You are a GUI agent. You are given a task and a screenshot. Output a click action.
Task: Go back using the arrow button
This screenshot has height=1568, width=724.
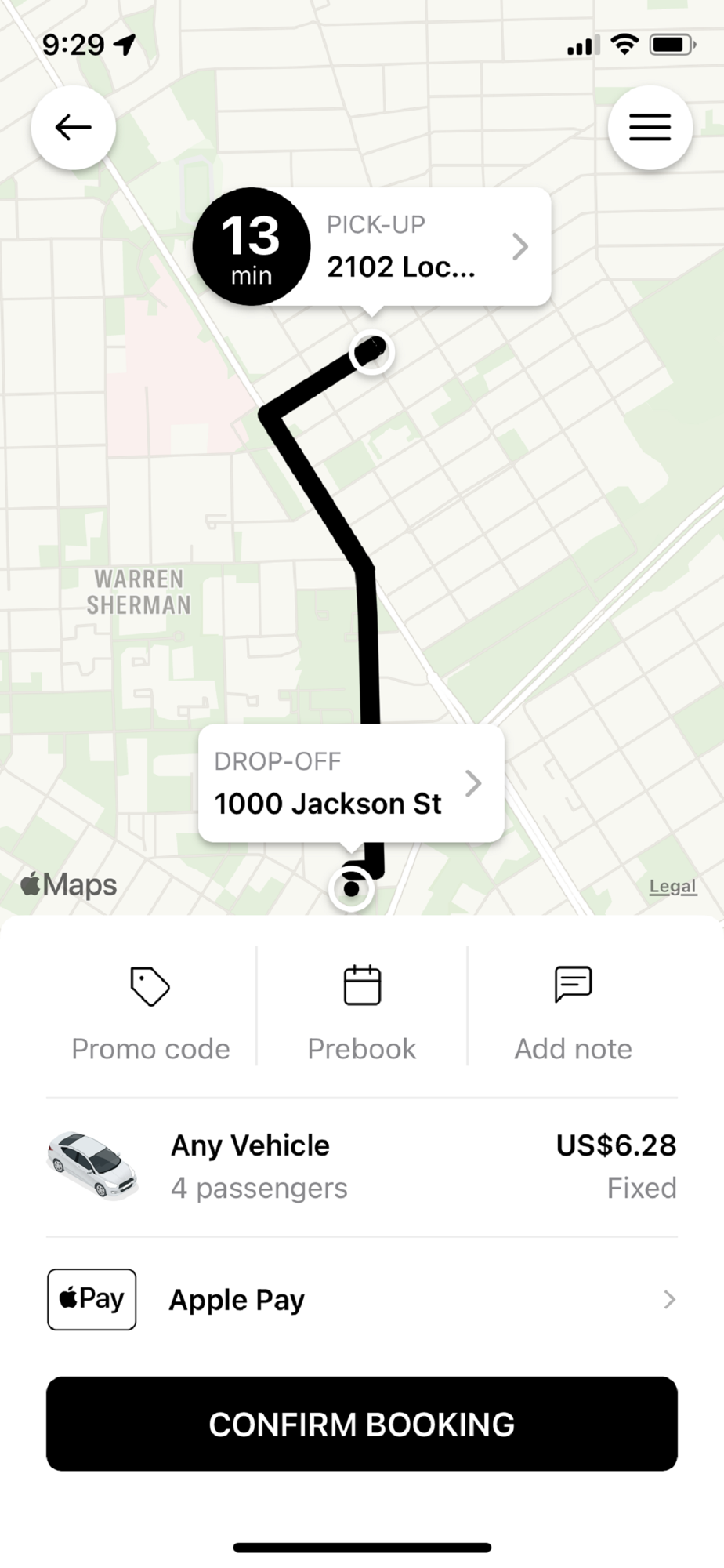(74, 128)
